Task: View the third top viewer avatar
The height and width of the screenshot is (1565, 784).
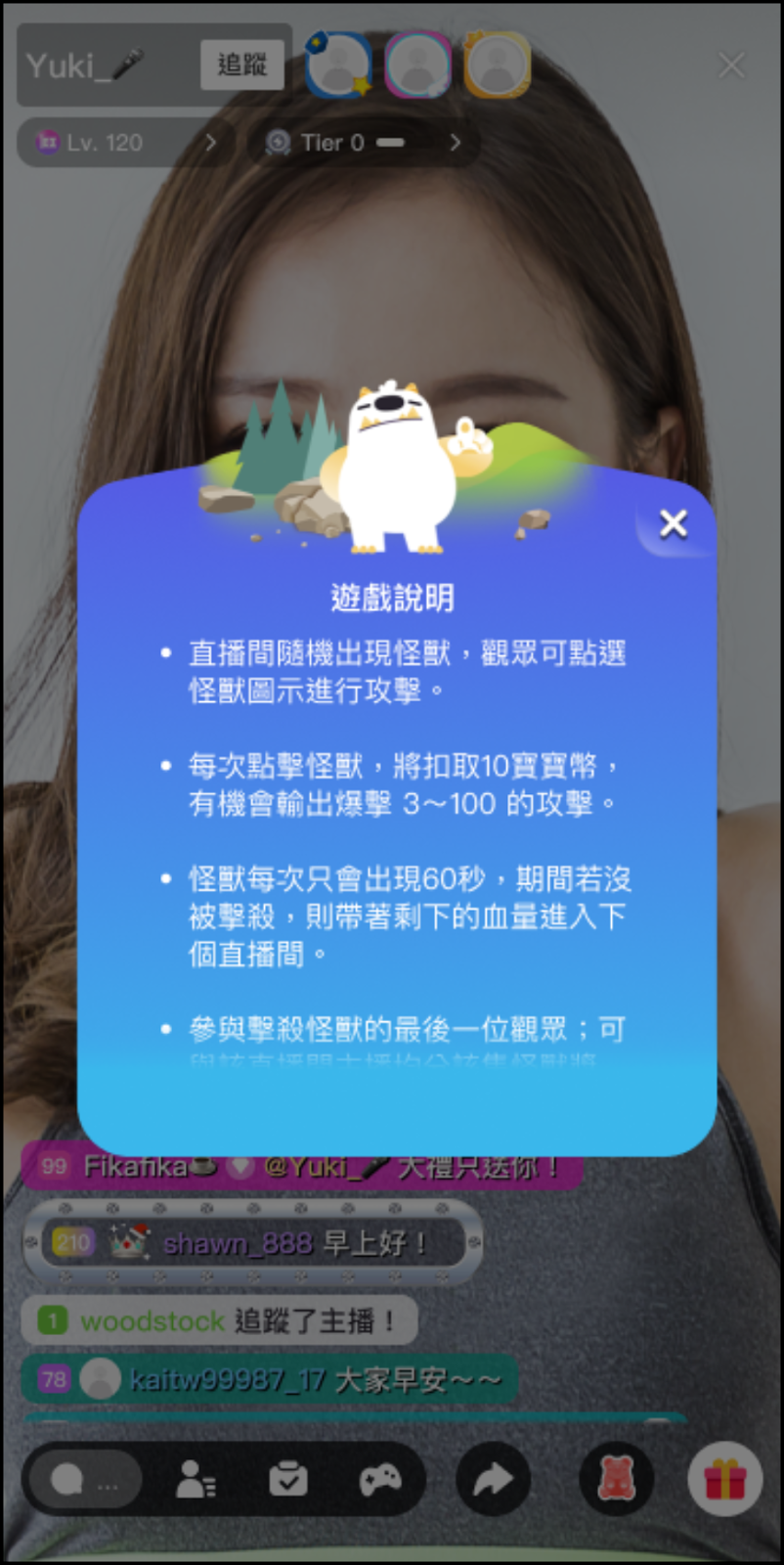Action: point(498,66)
